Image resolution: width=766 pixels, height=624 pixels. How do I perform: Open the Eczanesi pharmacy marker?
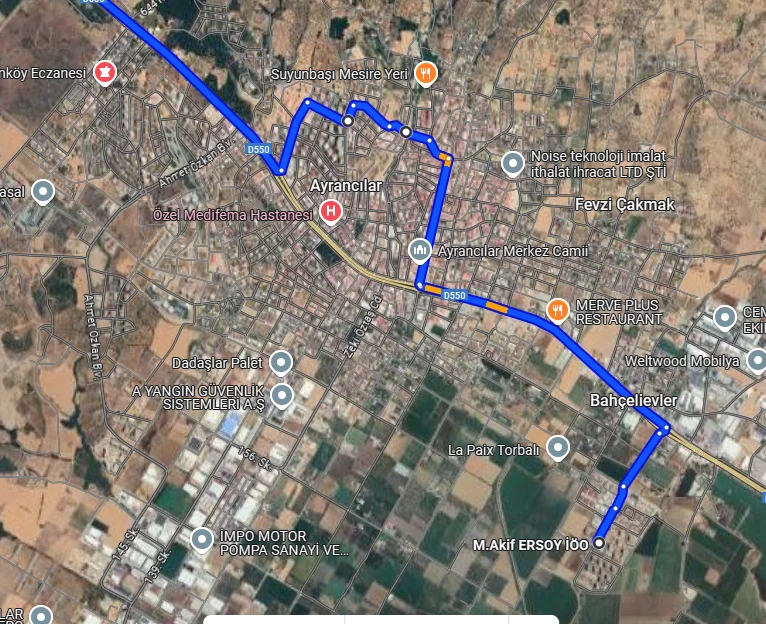pos(104,72)
